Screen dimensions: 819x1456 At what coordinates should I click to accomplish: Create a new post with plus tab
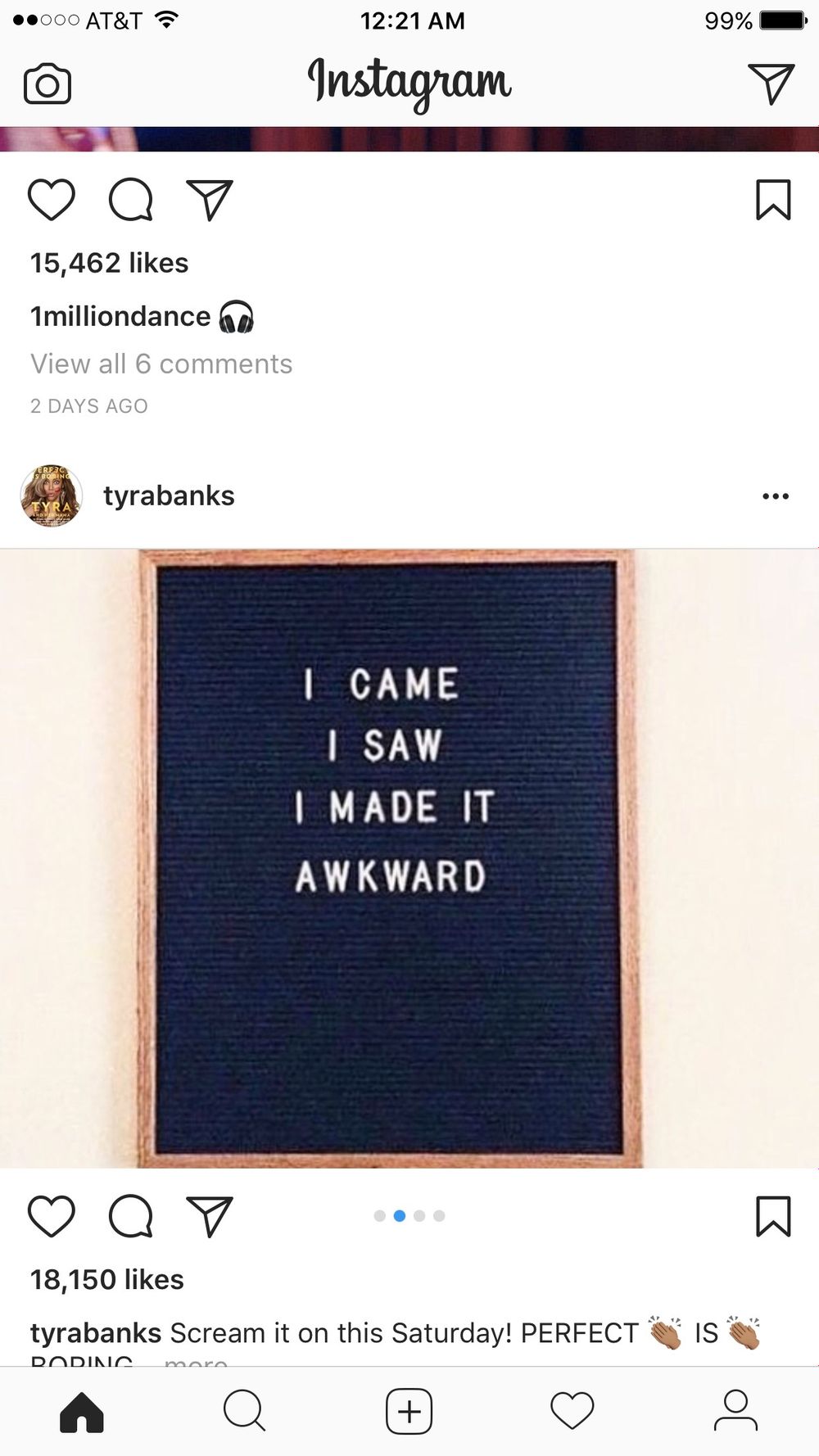tap(409, 1412)
